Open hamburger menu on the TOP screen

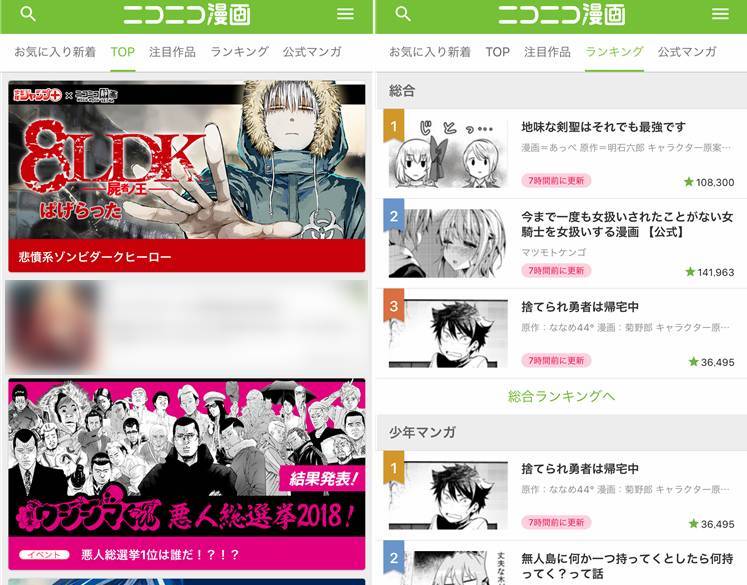pyautogui.click(x=345, y=14)
